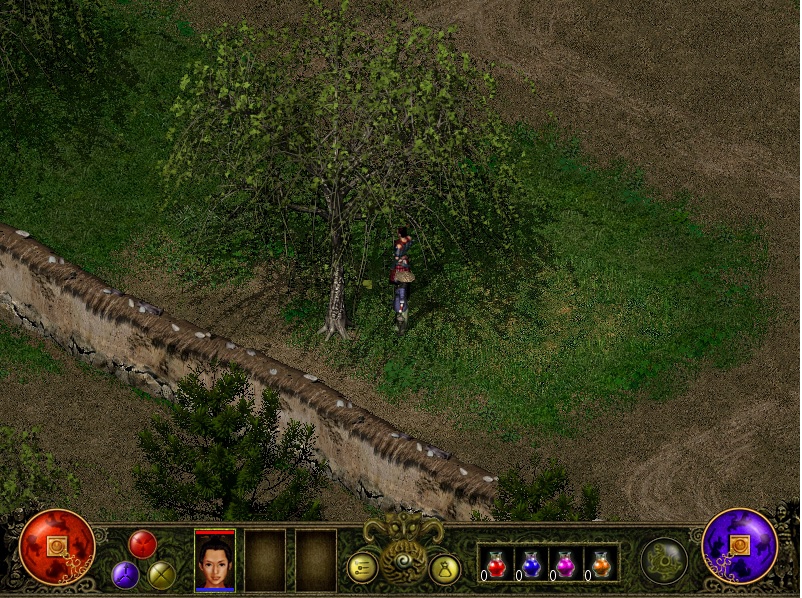This screenshot has height=598, width=802.
Task: Select the small red round button
Action: 142,543
